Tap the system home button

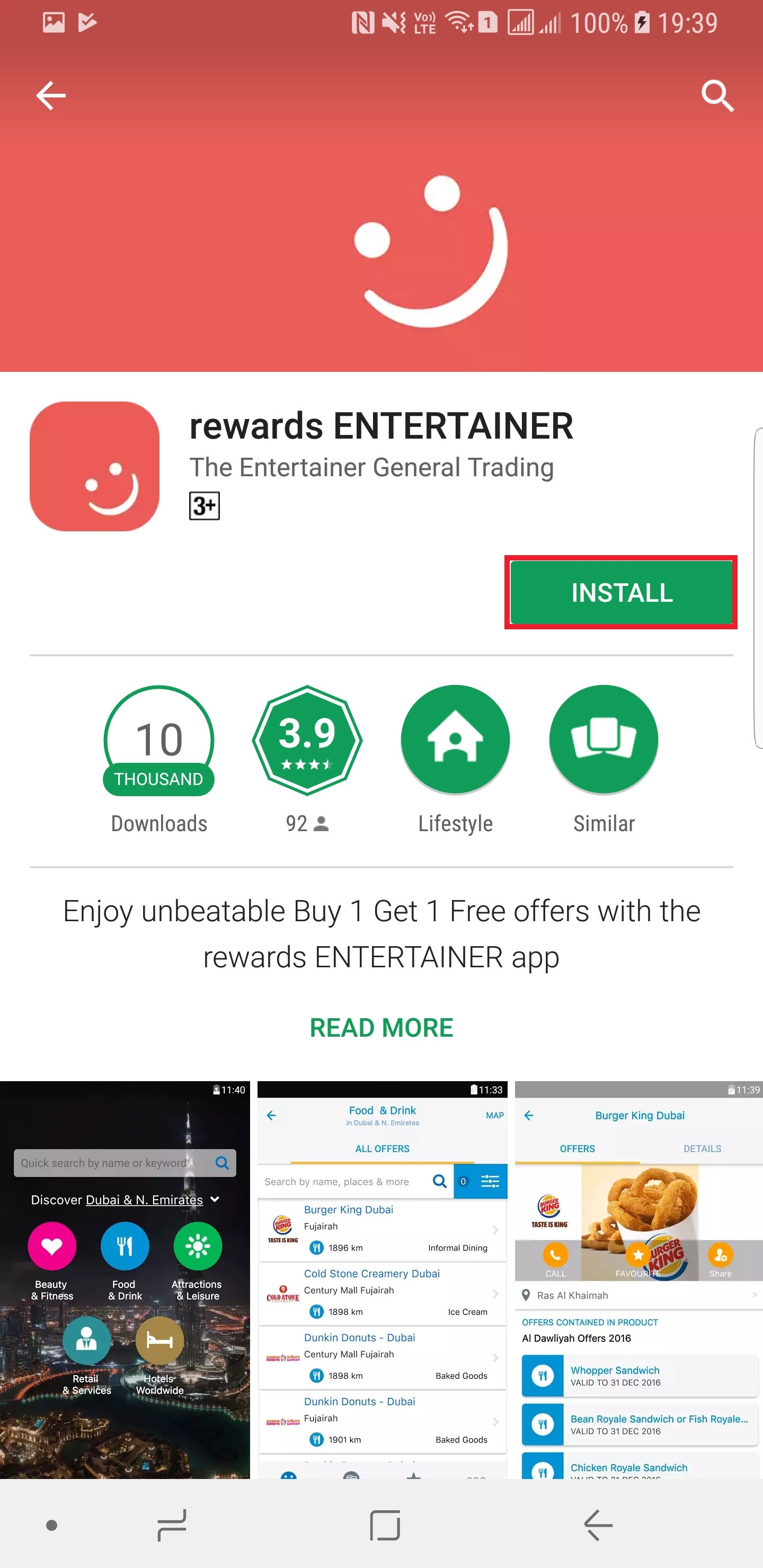point(385,1525)
